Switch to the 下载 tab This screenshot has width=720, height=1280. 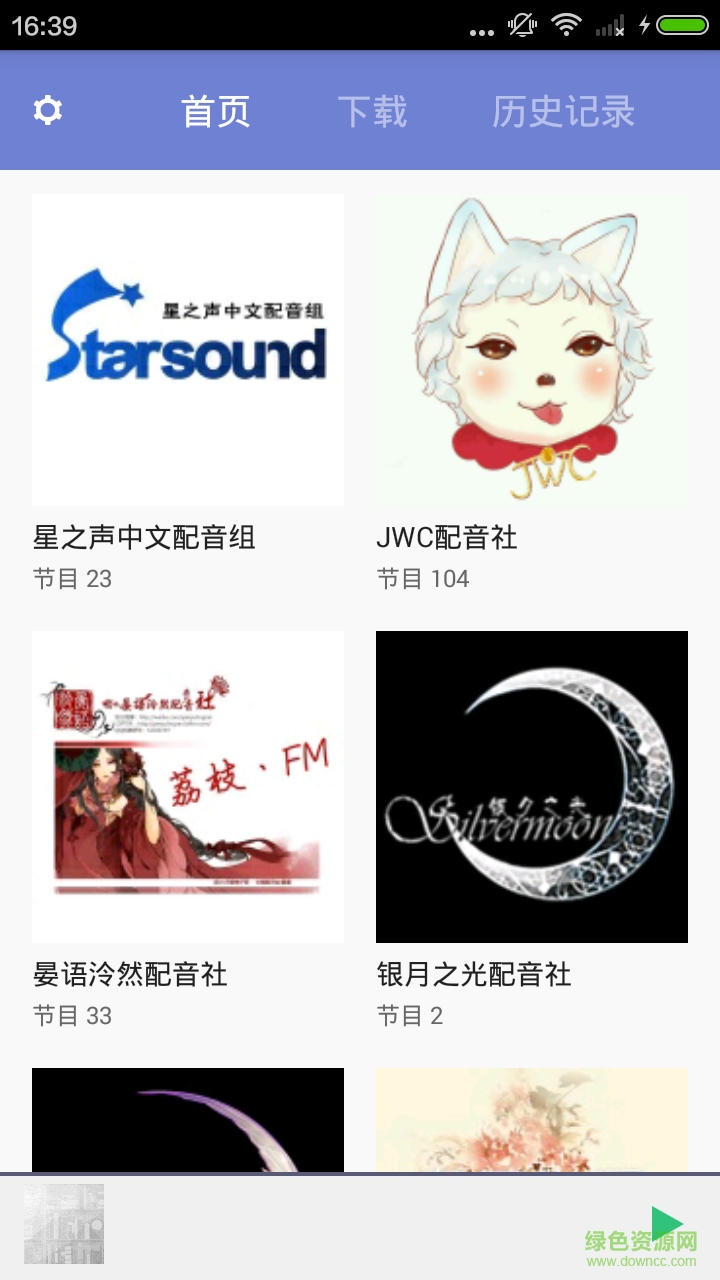click(373, 111)
